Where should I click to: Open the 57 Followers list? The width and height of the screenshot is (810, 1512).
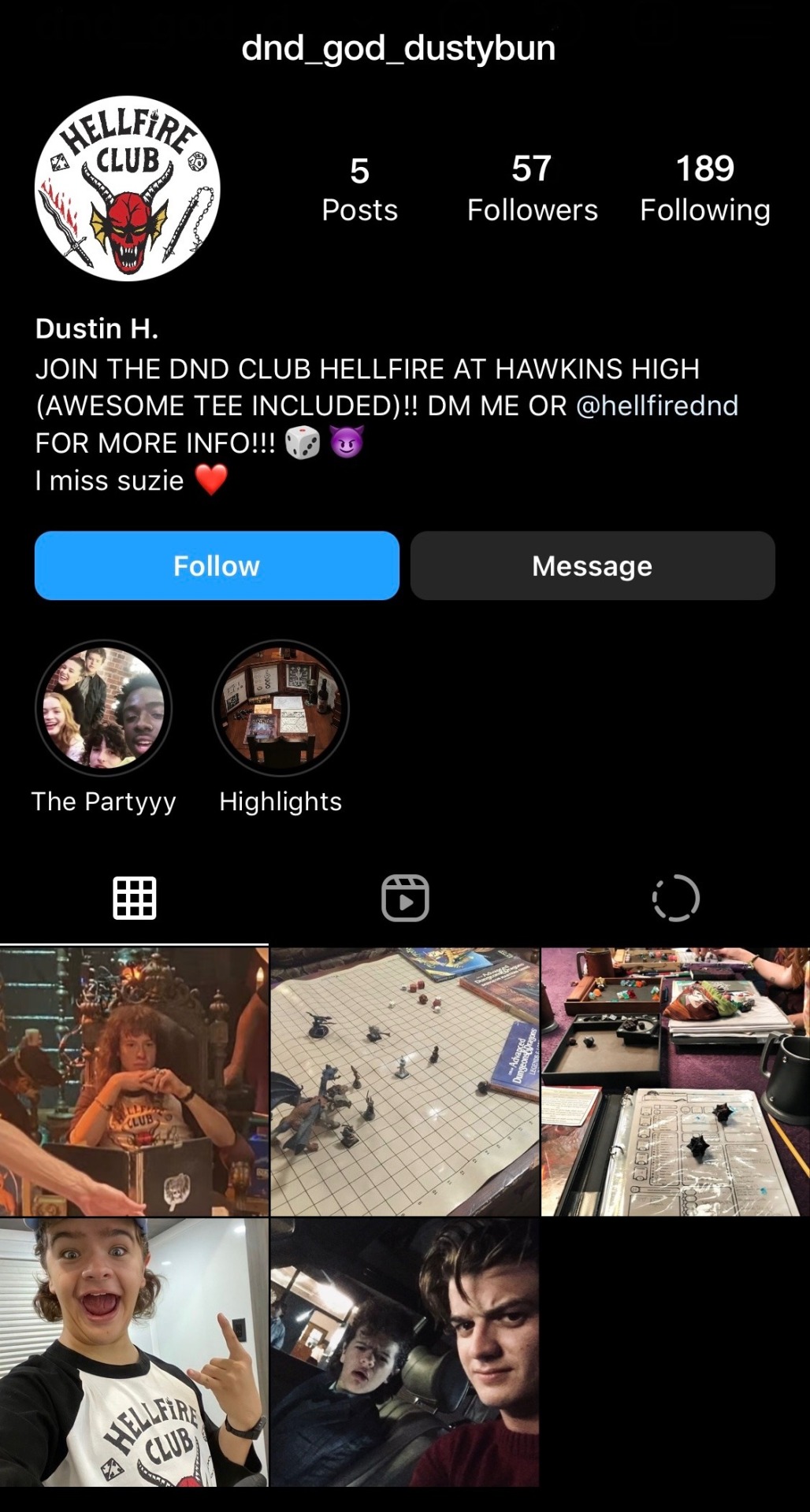coord(532,189)
